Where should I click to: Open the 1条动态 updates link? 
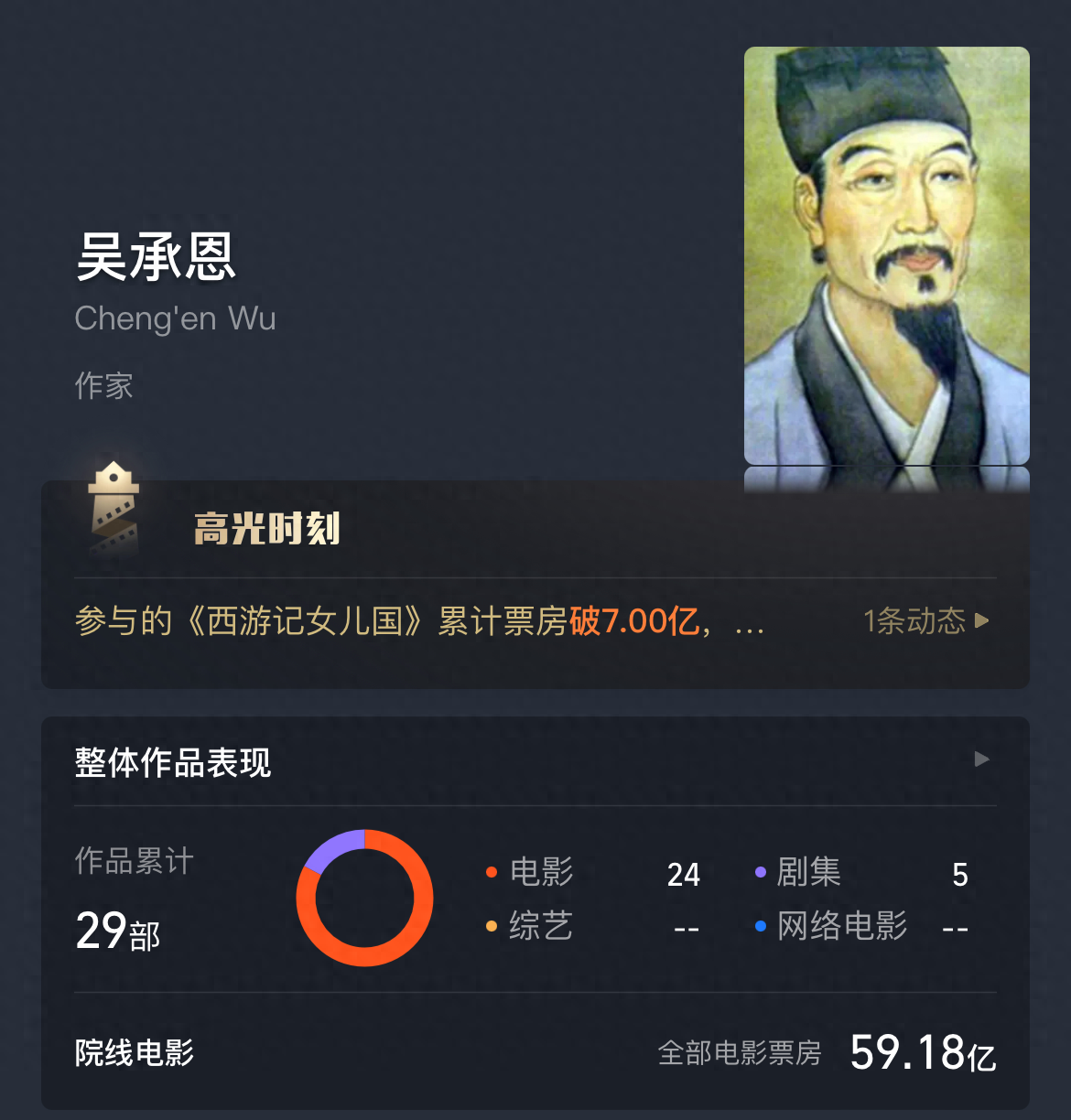[925, 621]
